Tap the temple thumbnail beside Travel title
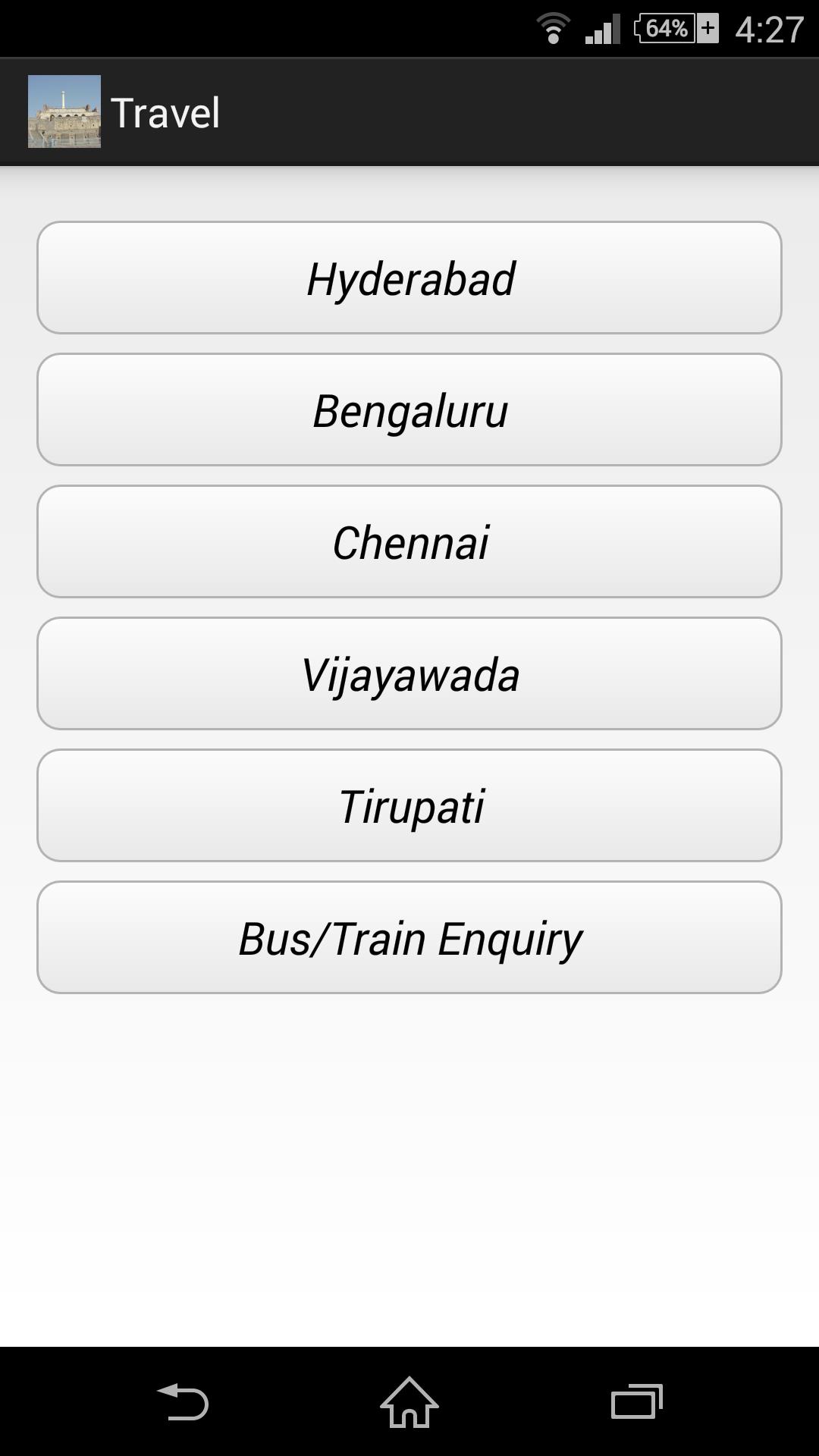The width and height of the screenshot is (819, 1456). (64, 111)
